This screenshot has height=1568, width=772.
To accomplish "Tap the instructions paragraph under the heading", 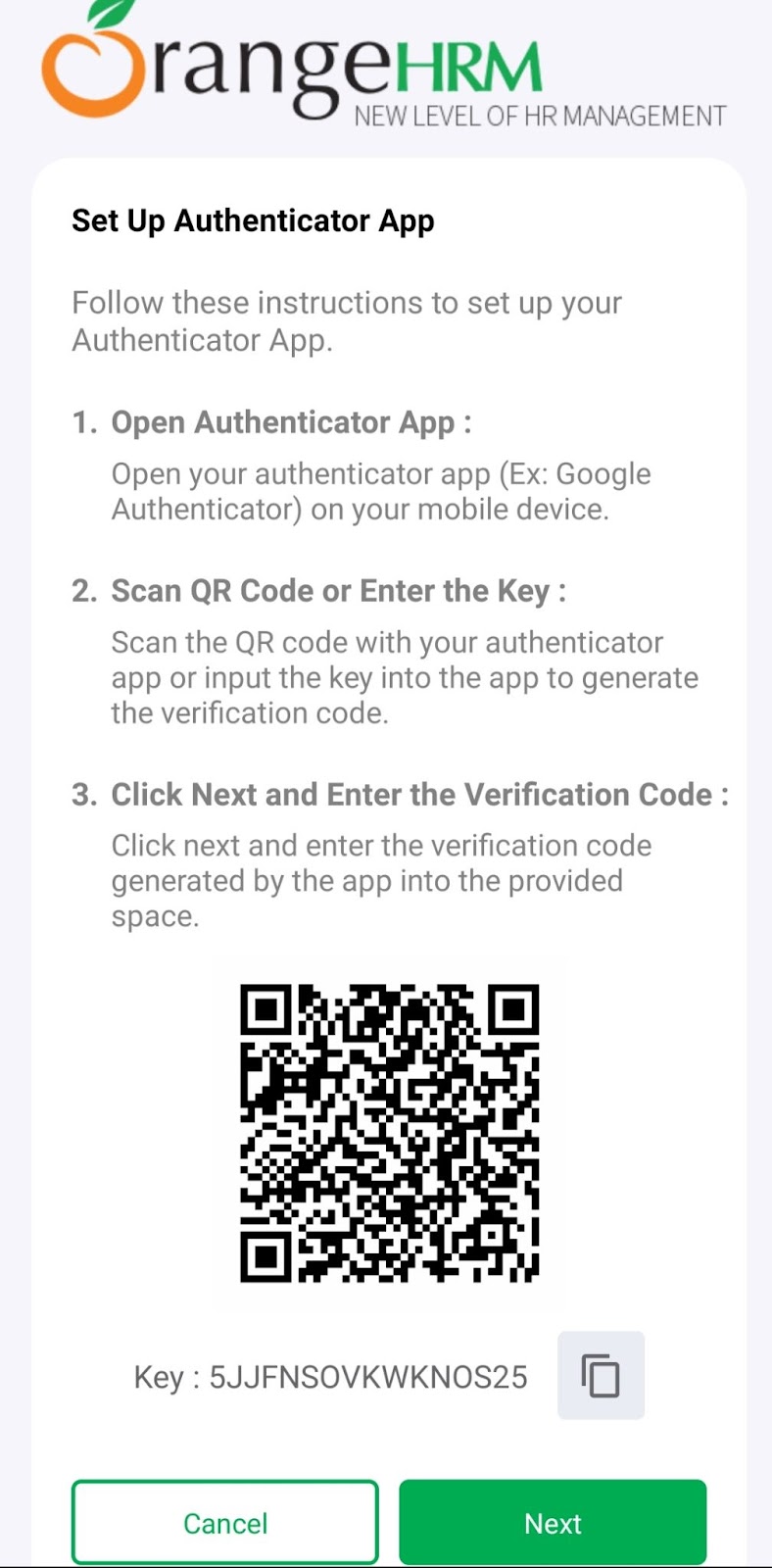I will (346, 320).
